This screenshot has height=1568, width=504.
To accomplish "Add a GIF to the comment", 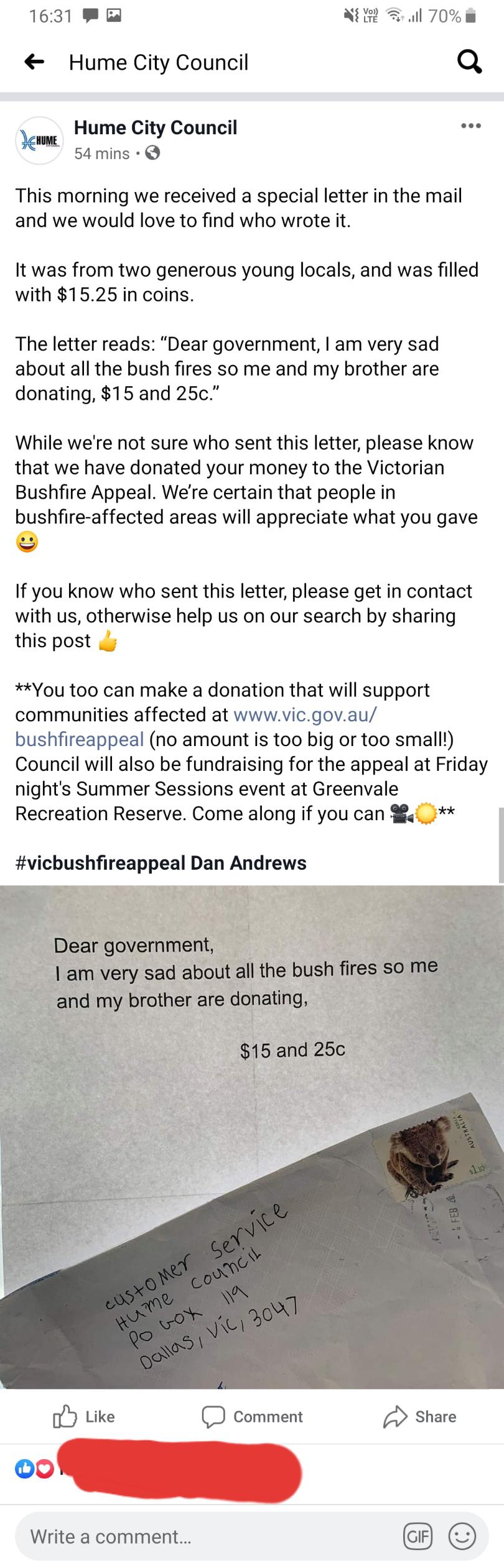I will click(419, 1537).
